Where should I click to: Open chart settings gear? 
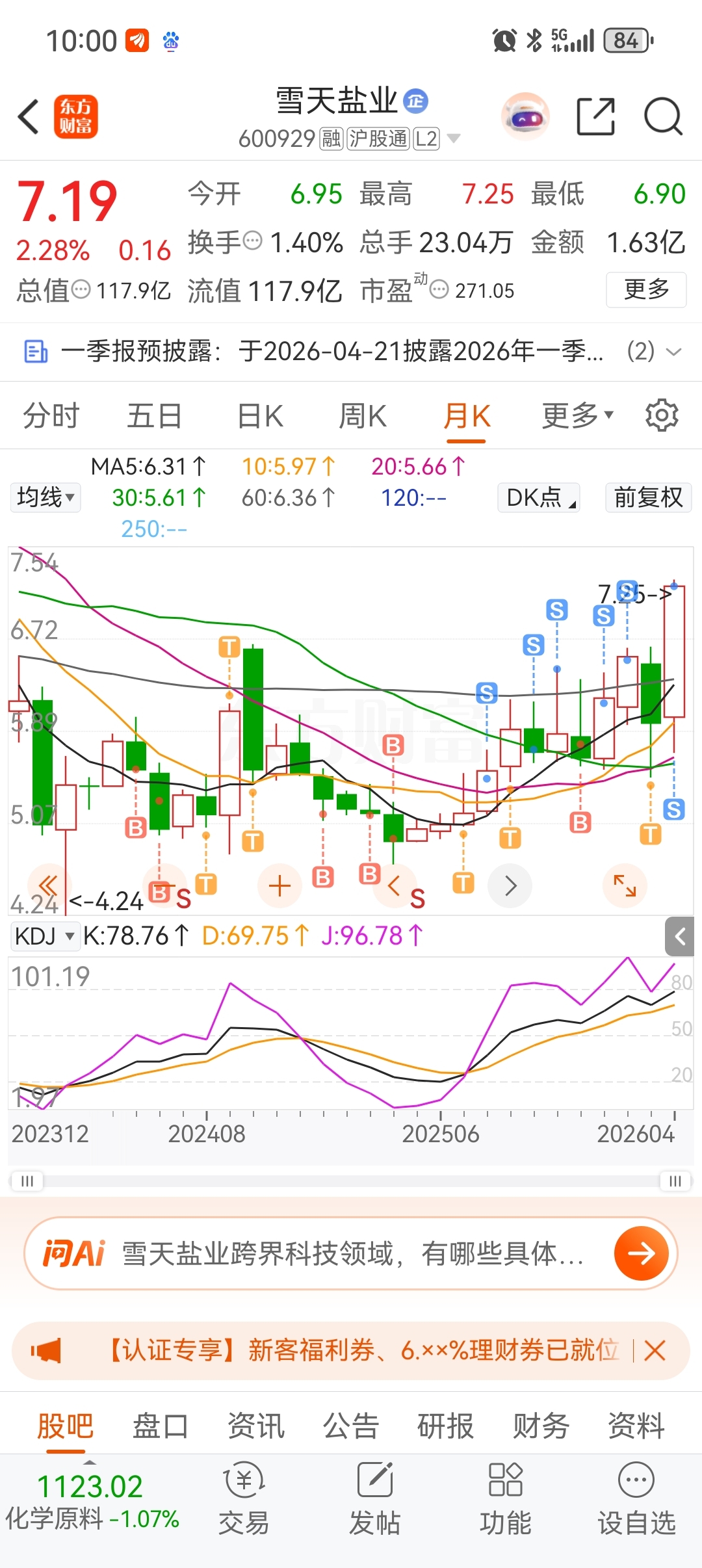pos(662,415)
